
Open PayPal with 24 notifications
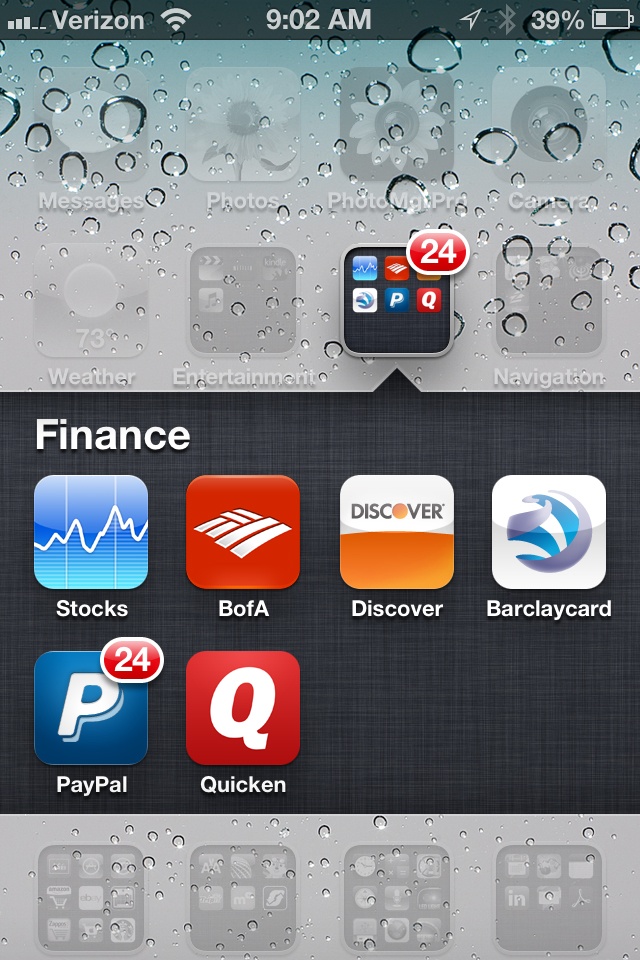point(91,708)
